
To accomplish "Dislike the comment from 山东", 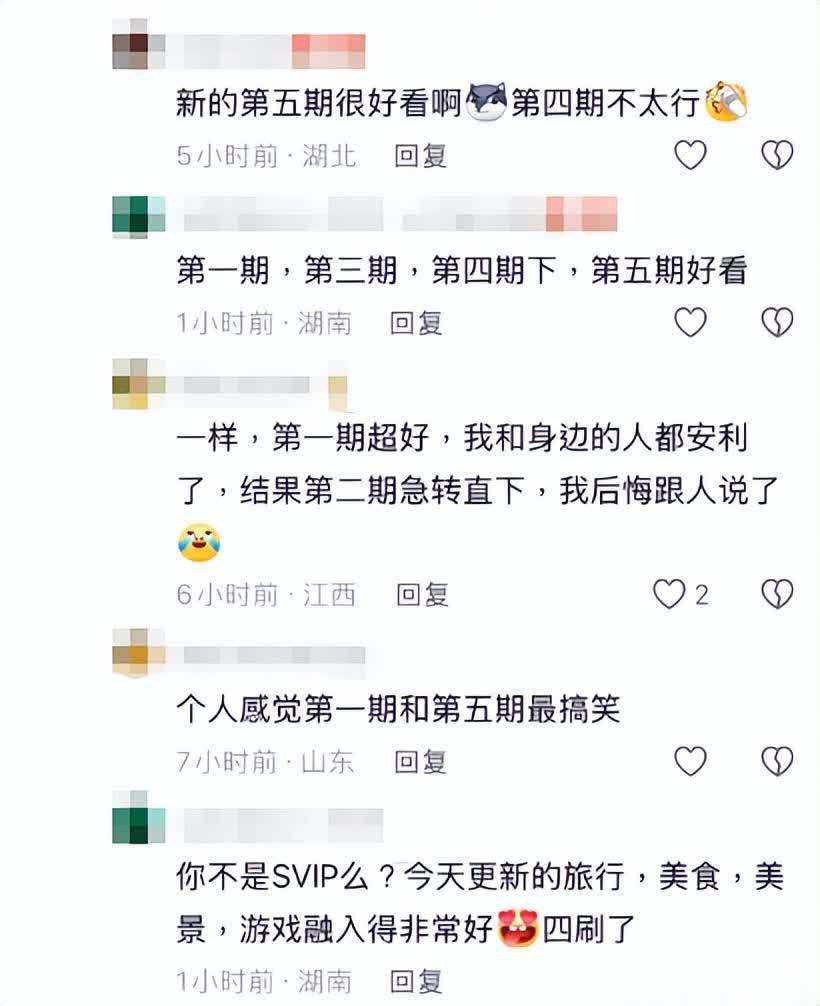I will (x=777, y=761).
